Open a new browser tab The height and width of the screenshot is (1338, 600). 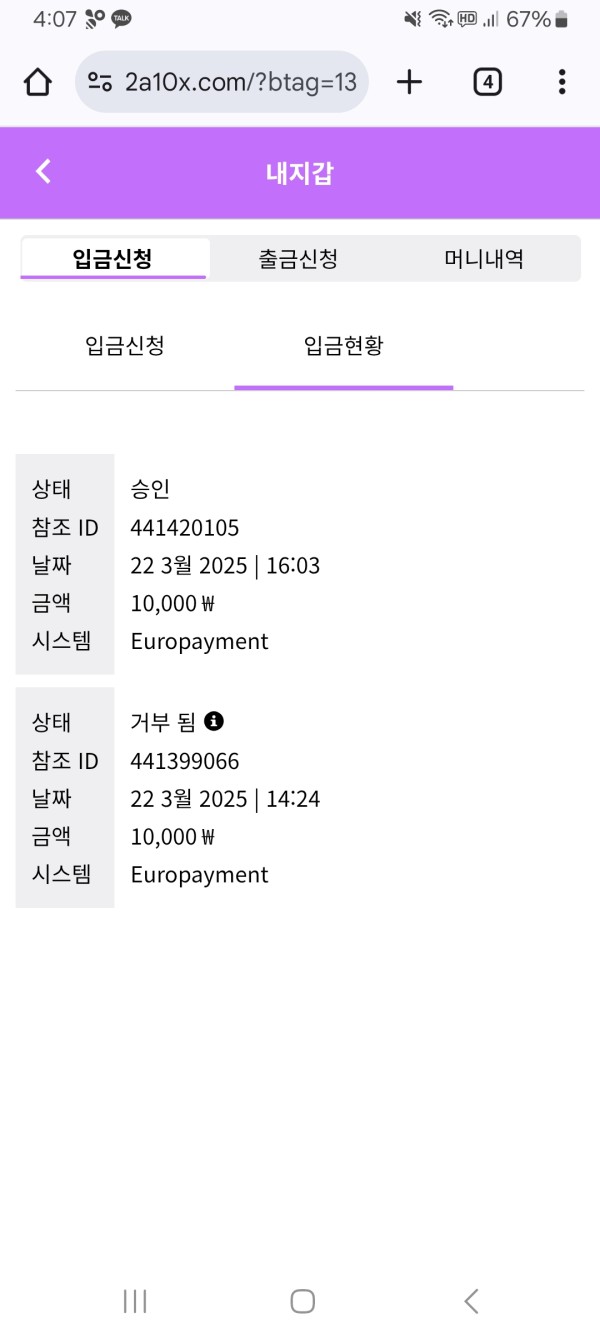pos(409,82)
